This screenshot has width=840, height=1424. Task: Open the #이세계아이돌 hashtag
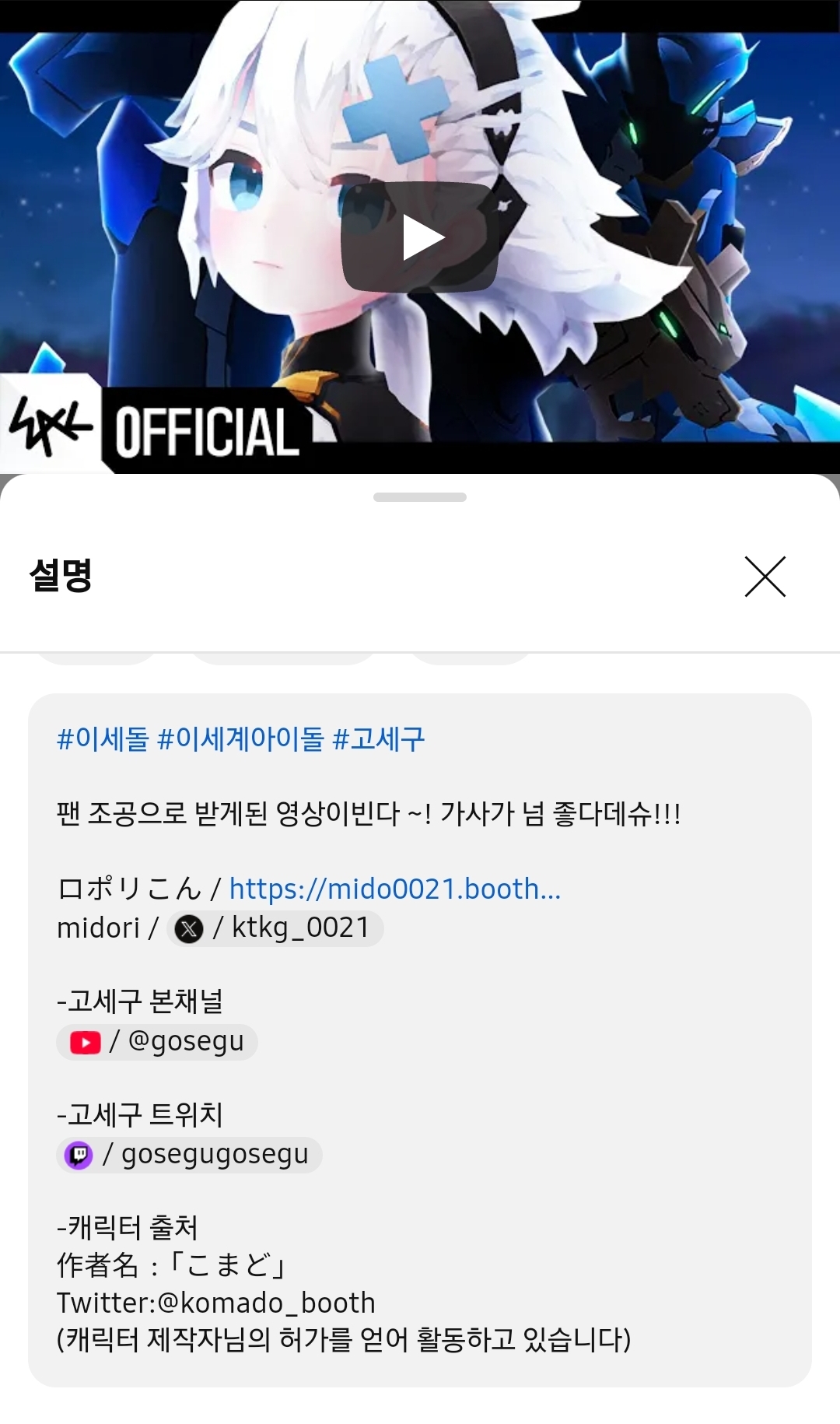(x=240, y=738)
